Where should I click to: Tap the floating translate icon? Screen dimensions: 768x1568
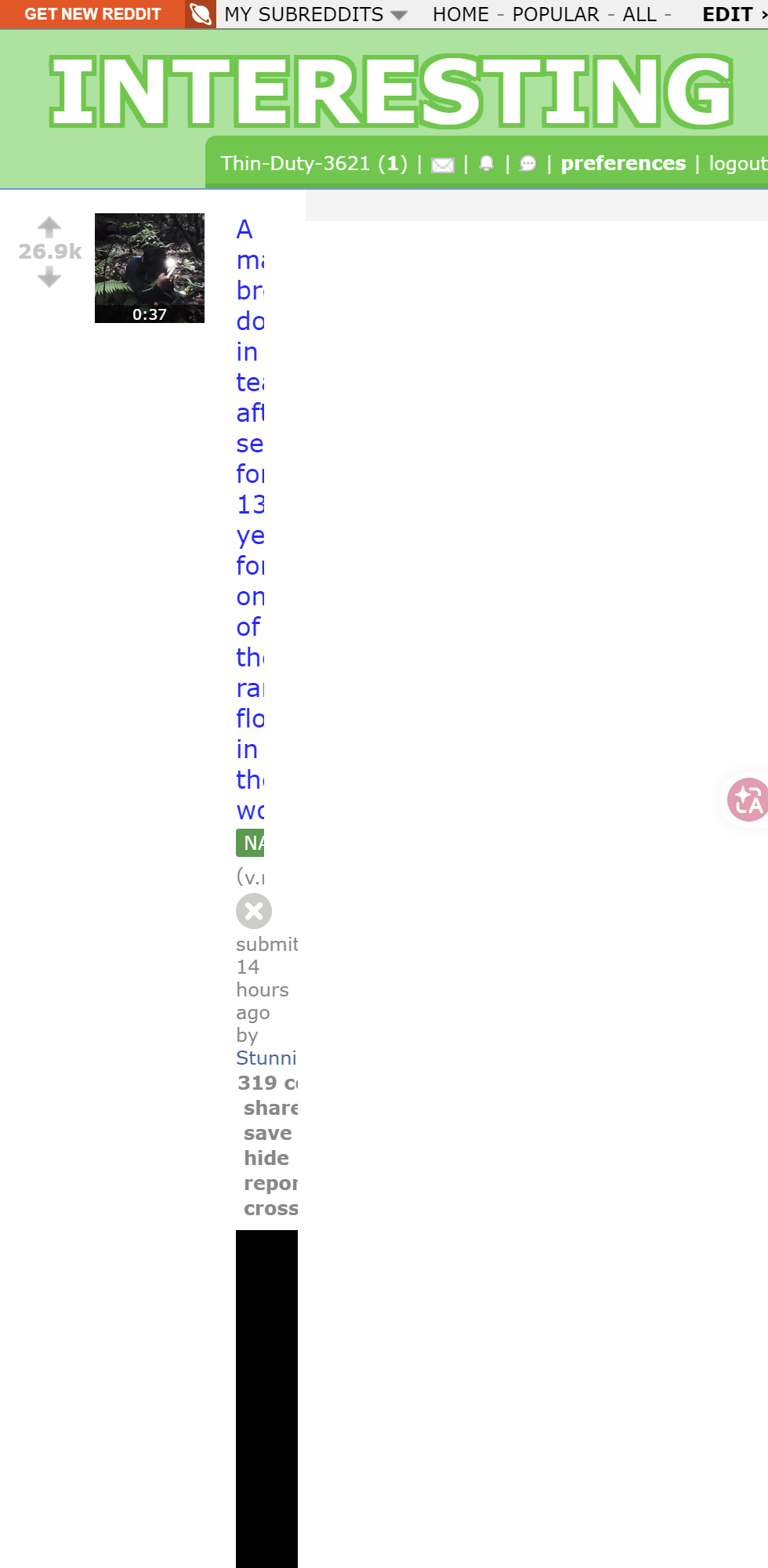point(747,800)
